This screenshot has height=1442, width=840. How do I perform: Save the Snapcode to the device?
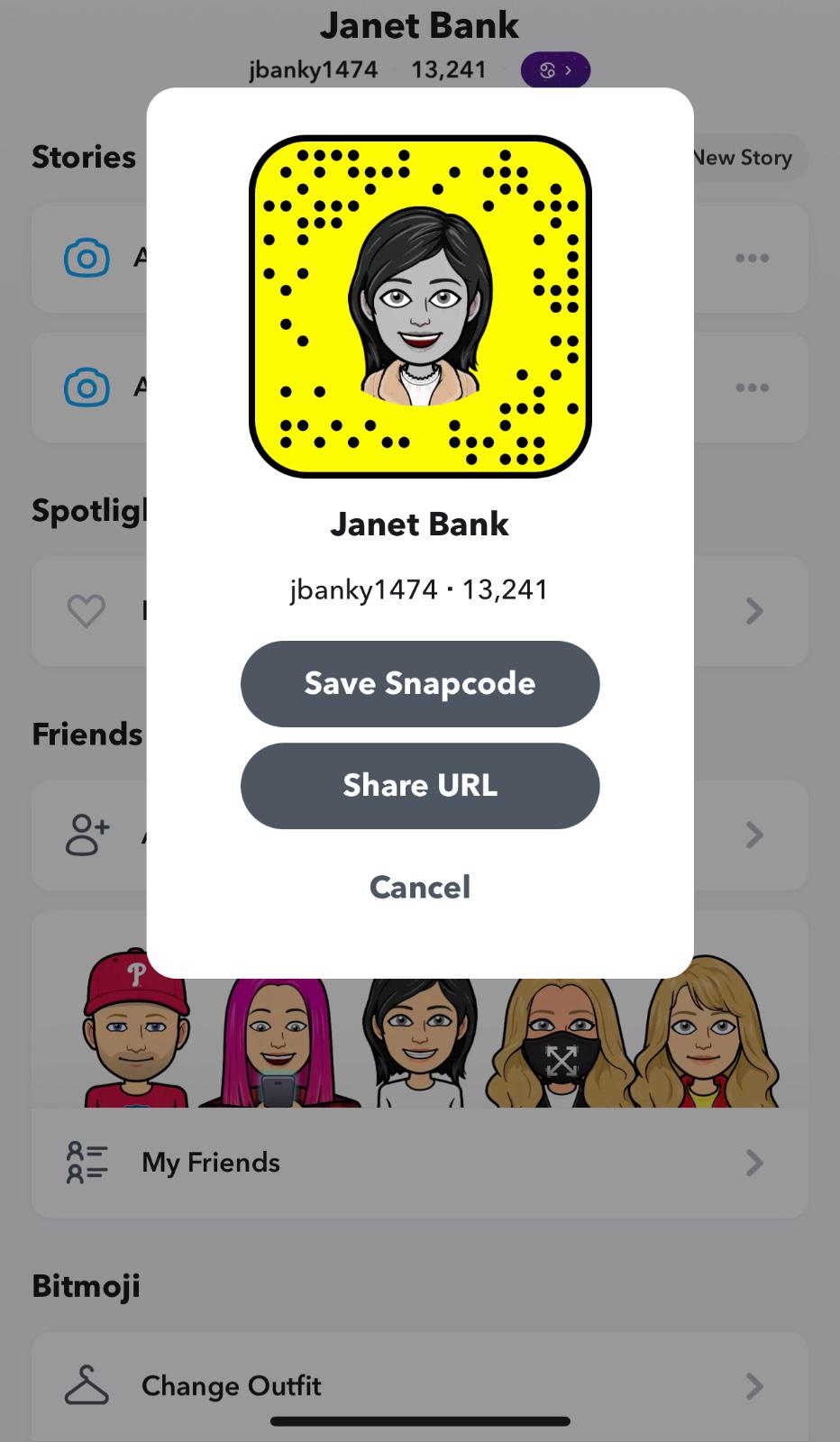[420, 683]
